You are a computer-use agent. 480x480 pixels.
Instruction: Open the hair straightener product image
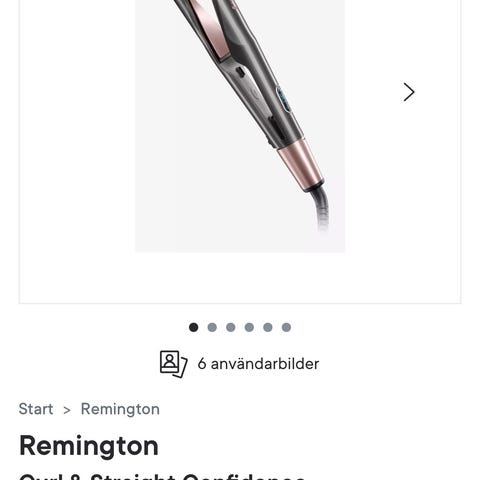pos(240,126)
